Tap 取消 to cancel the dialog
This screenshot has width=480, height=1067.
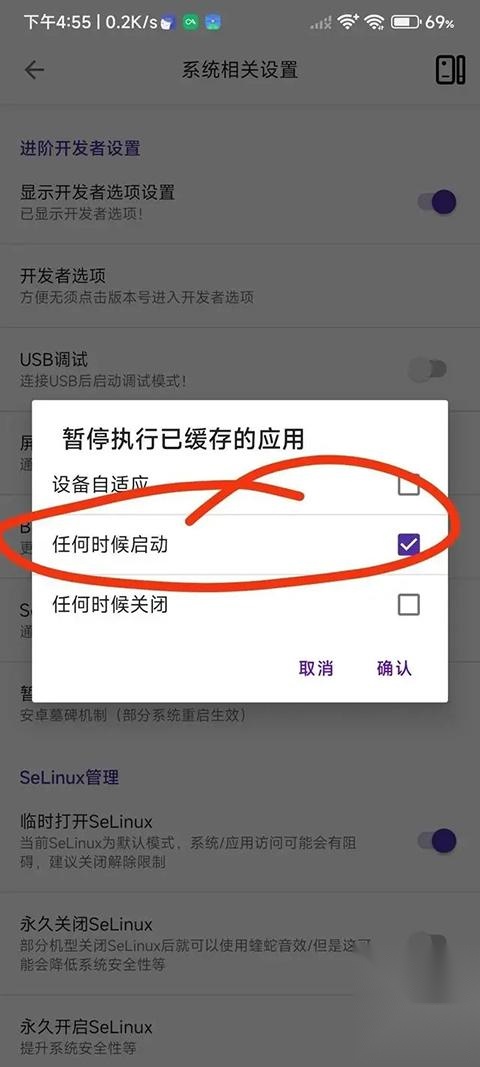coord(316,668)
